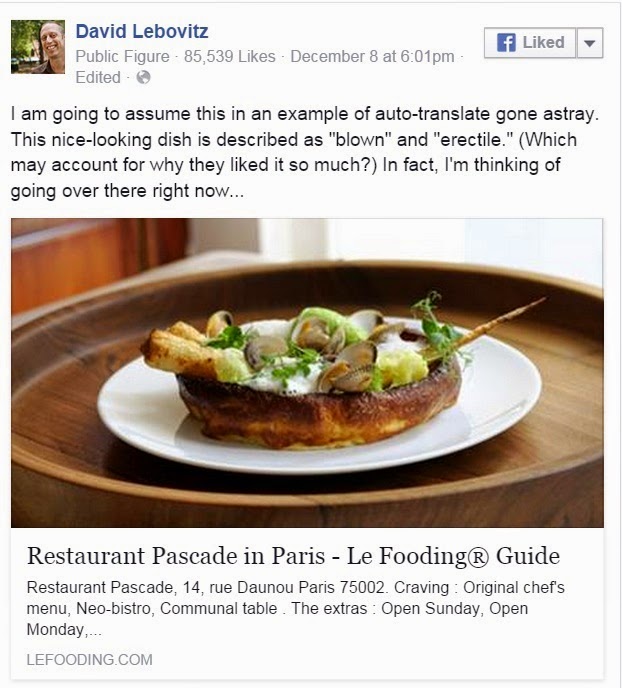Open the post timestamp December 8 at 6:01pm
Viewport: 622px width, 688px height.
(372, 55)
